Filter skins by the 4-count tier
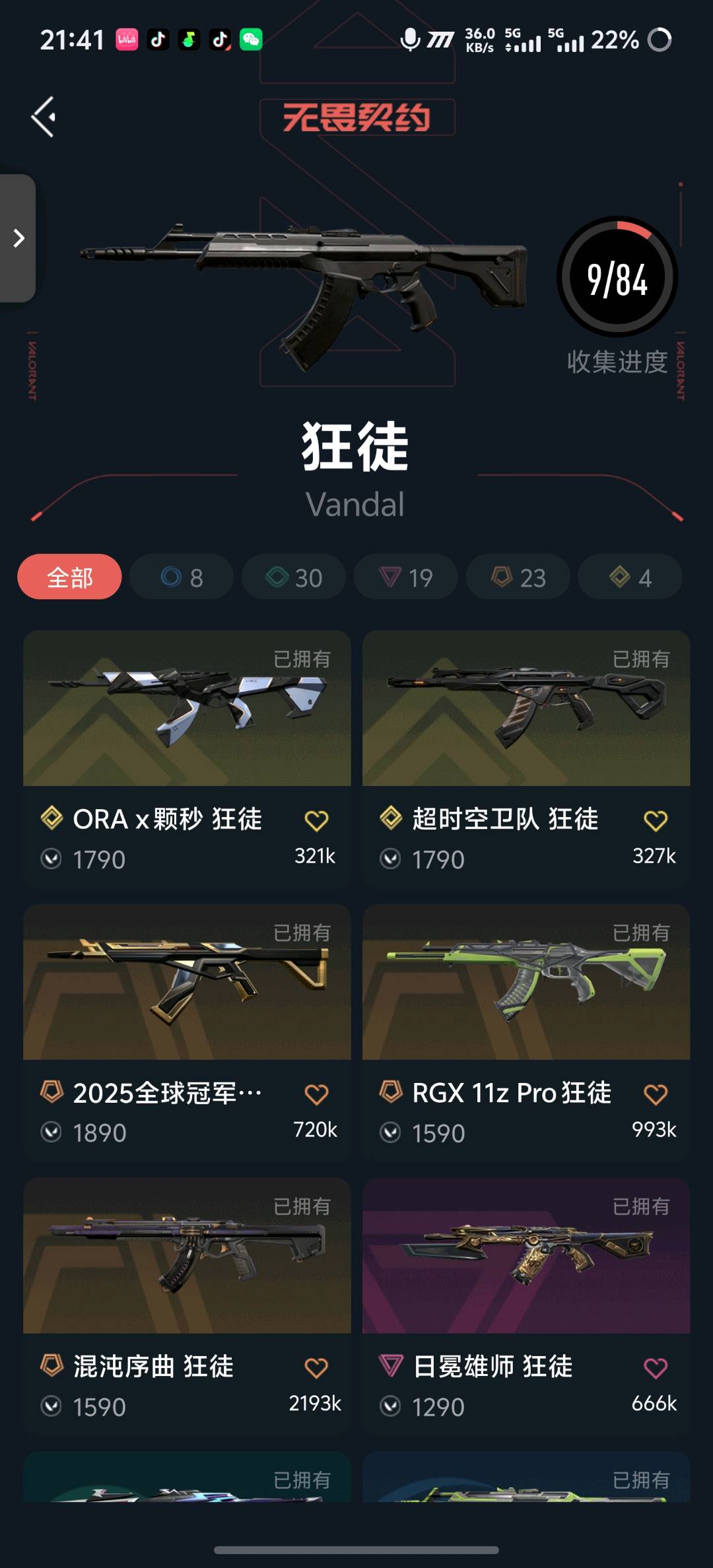The width and height of the screenshot is (713, 1568). point(630,577)
